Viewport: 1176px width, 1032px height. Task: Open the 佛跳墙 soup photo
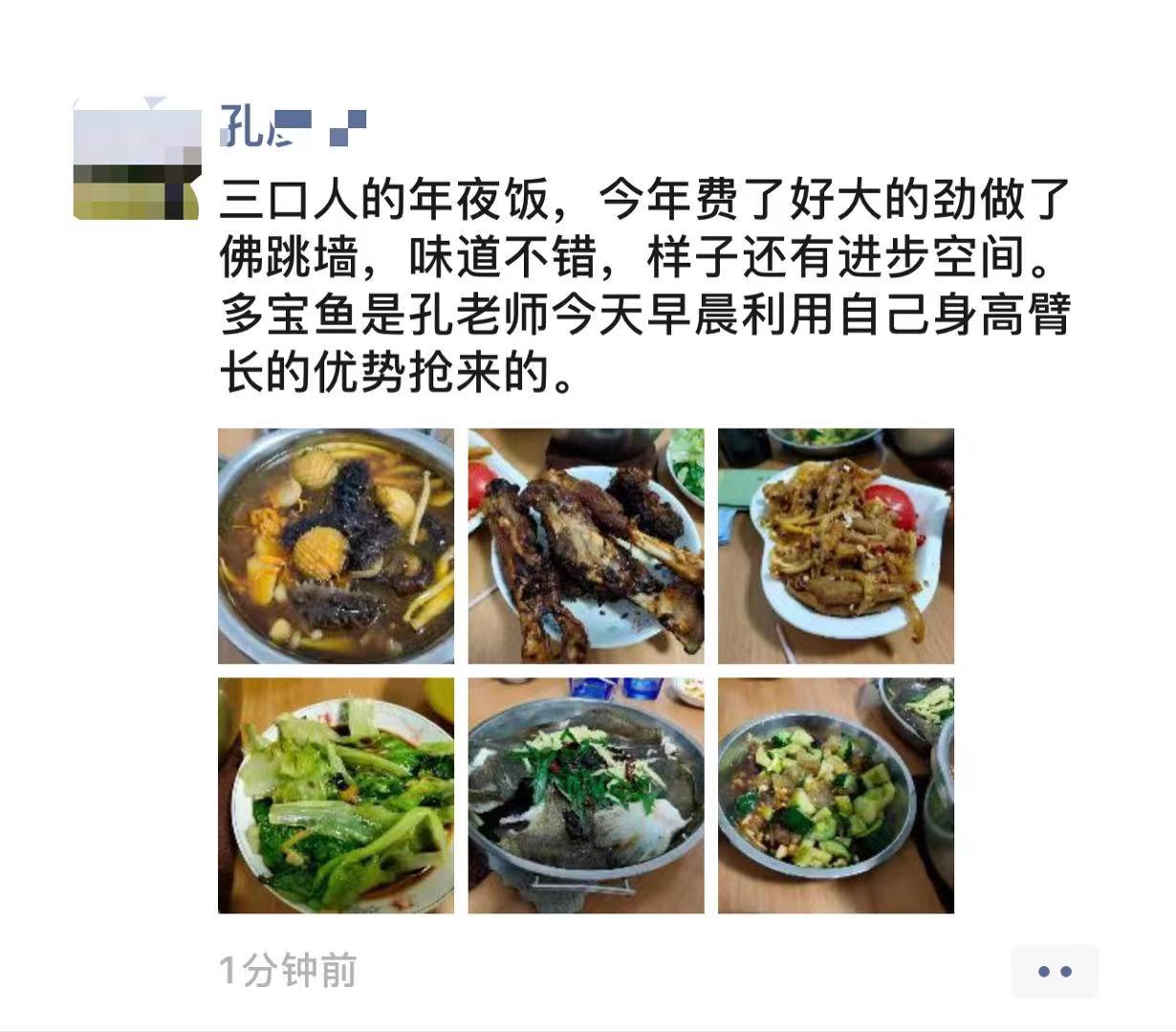(x=336, y=546)
